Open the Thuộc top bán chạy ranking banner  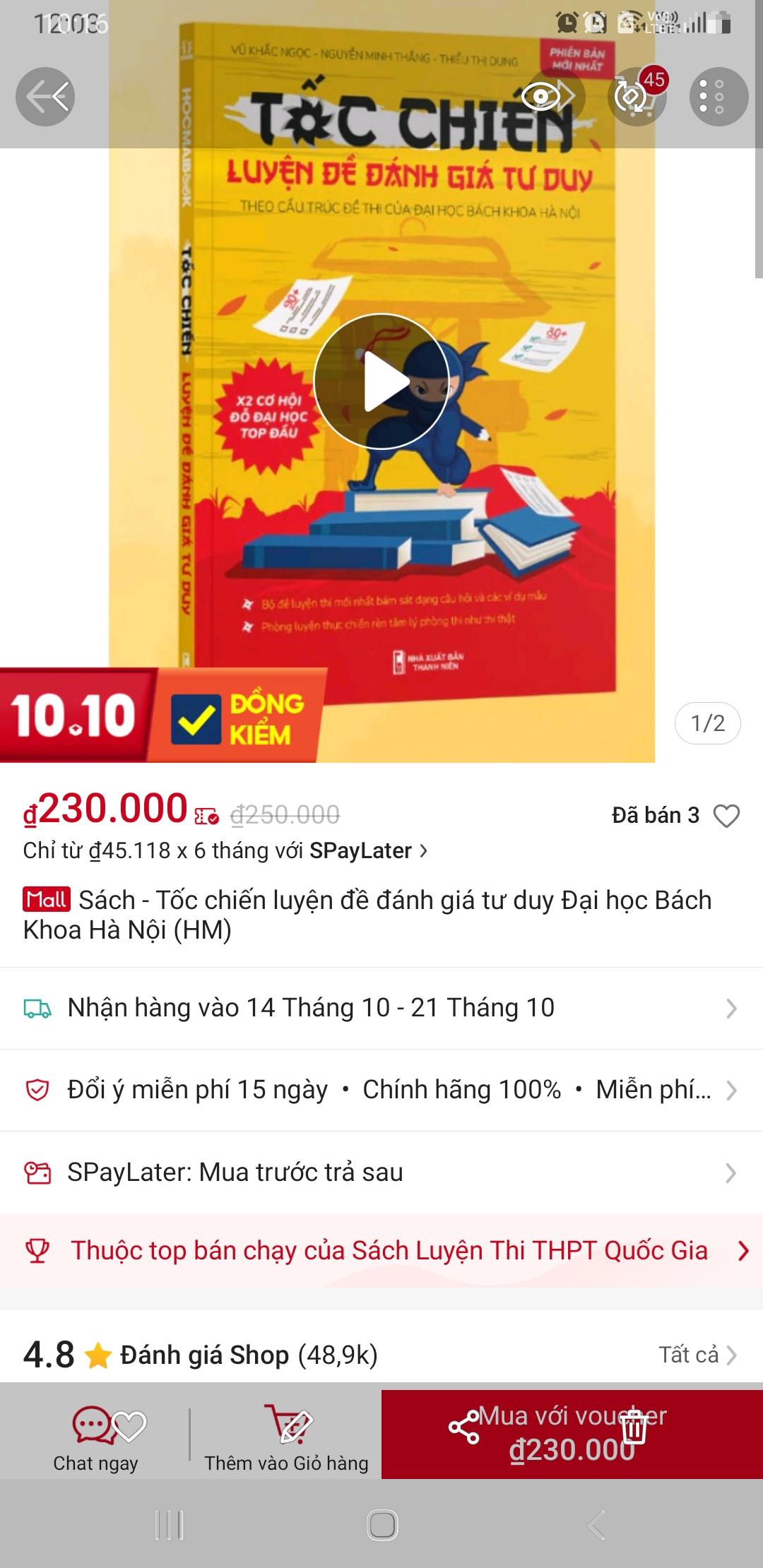381,1251
